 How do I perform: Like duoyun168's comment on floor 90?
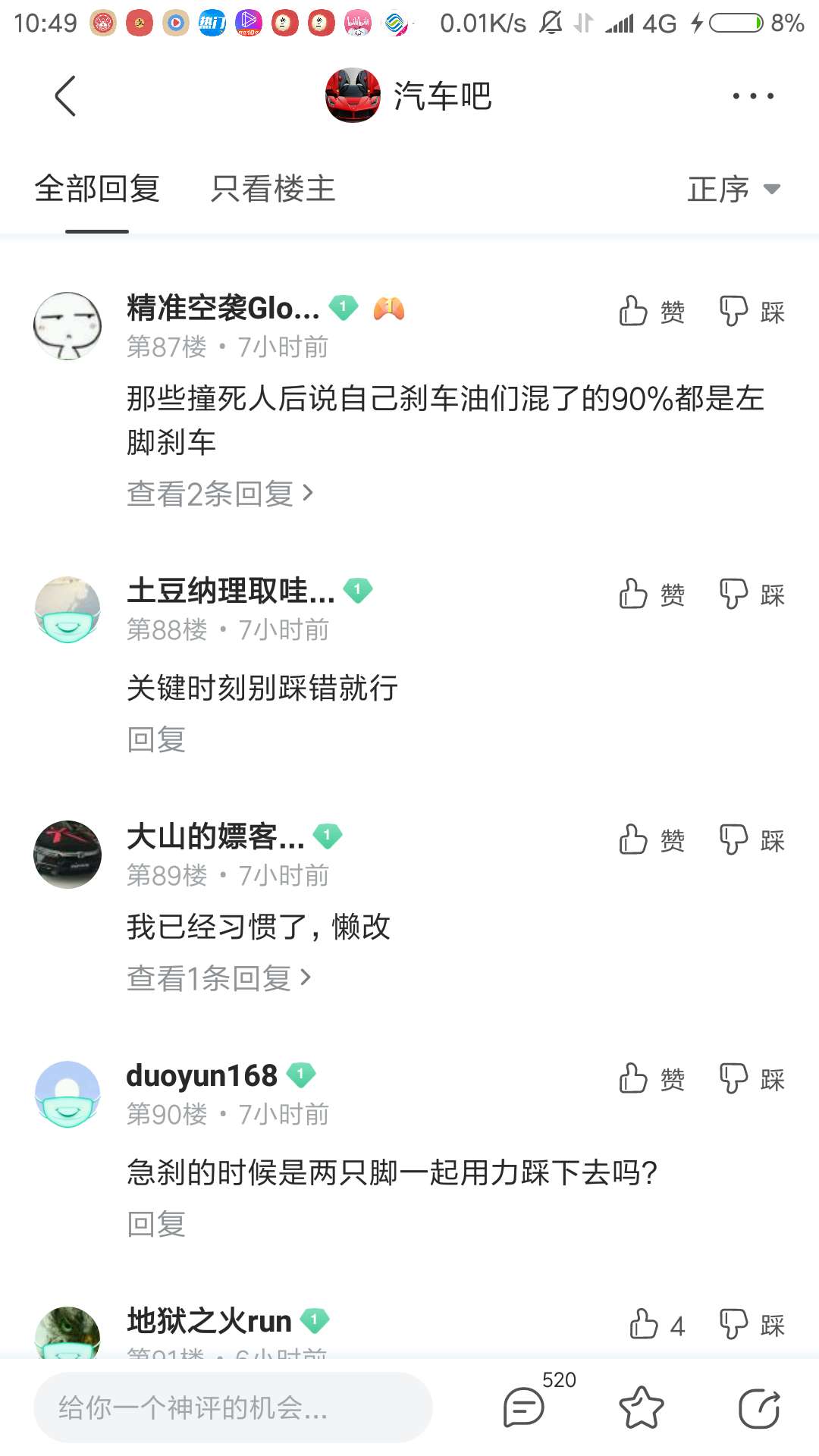tap(651, 1078)
